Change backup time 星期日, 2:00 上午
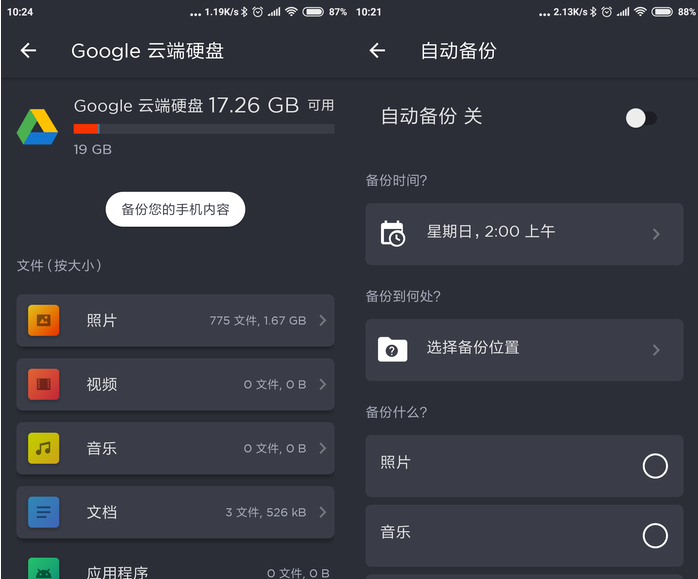The width and height of the screenshot is (698, 579). (523, 233)
